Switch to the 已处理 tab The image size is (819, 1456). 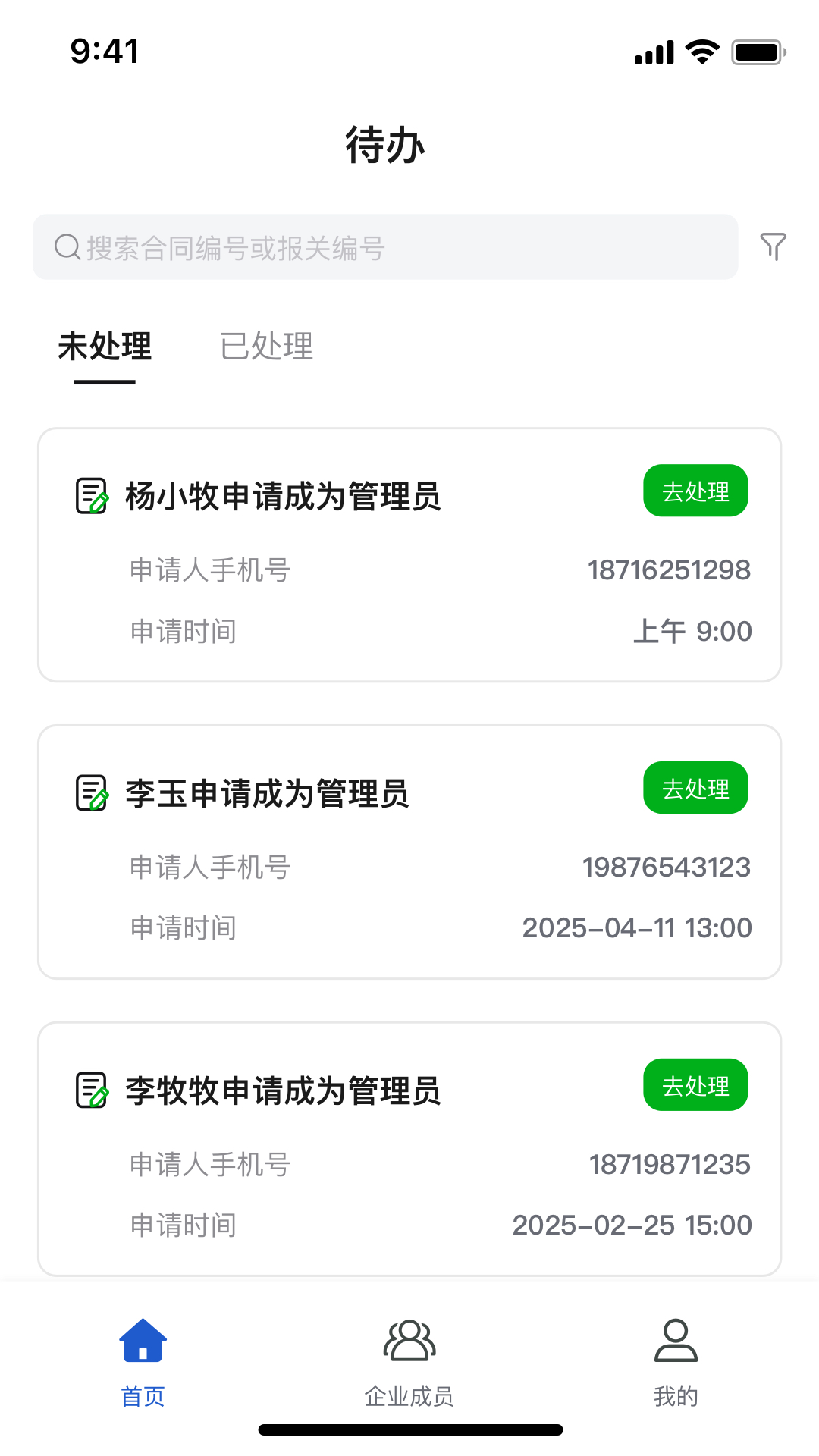267,347
